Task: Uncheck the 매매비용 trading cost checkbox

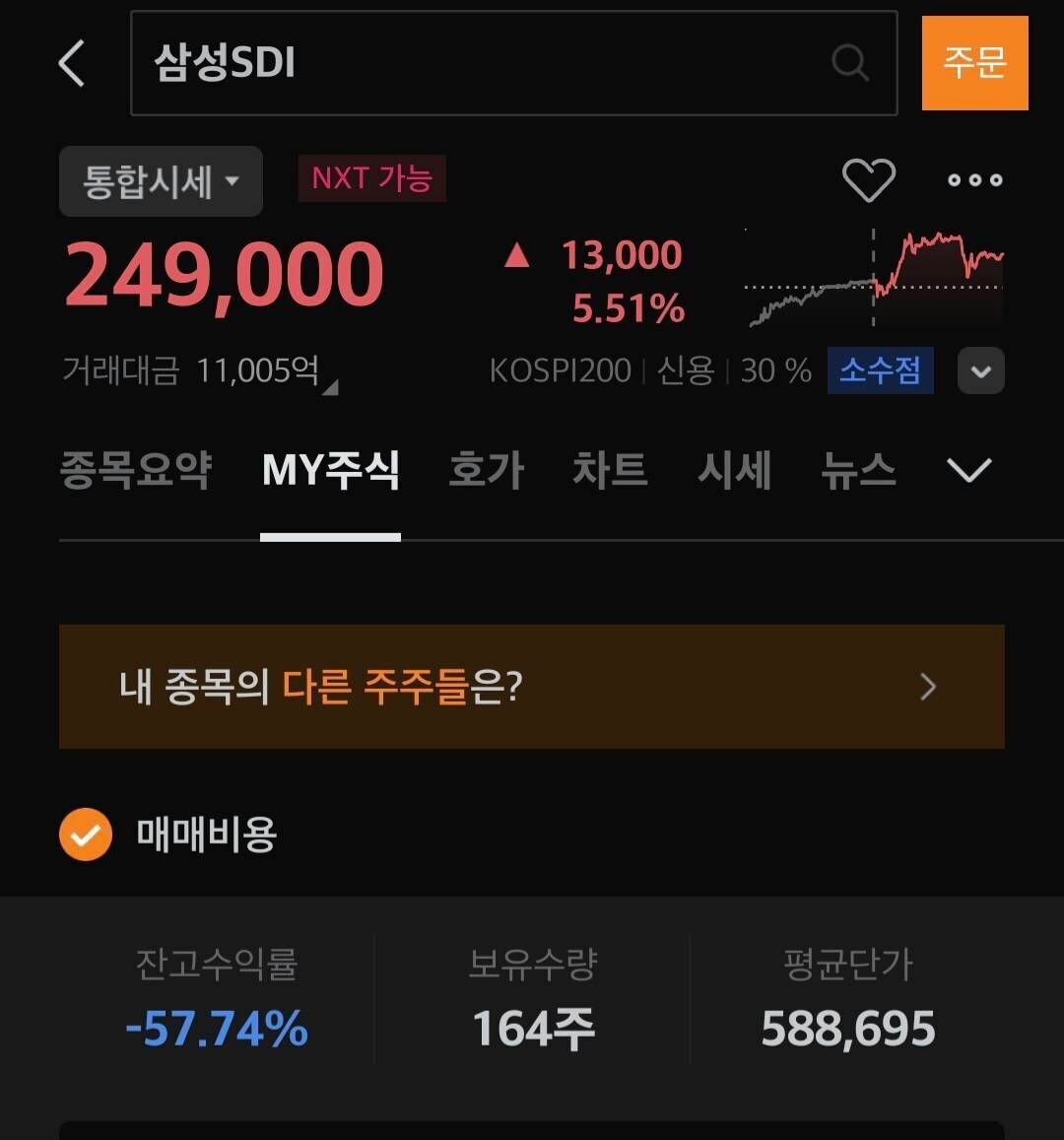Action: point(85,834)
